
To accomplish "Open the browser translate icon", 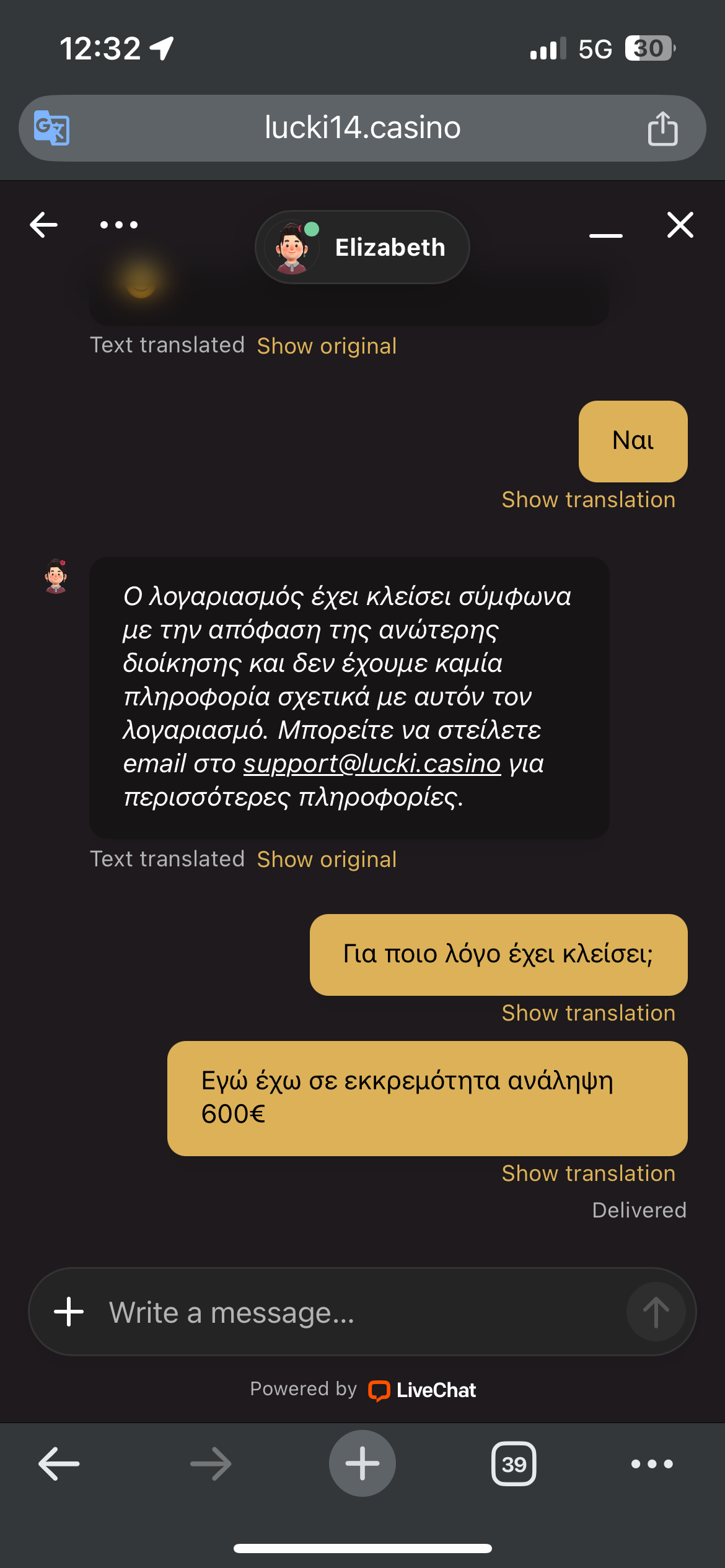I will (51, 128).
